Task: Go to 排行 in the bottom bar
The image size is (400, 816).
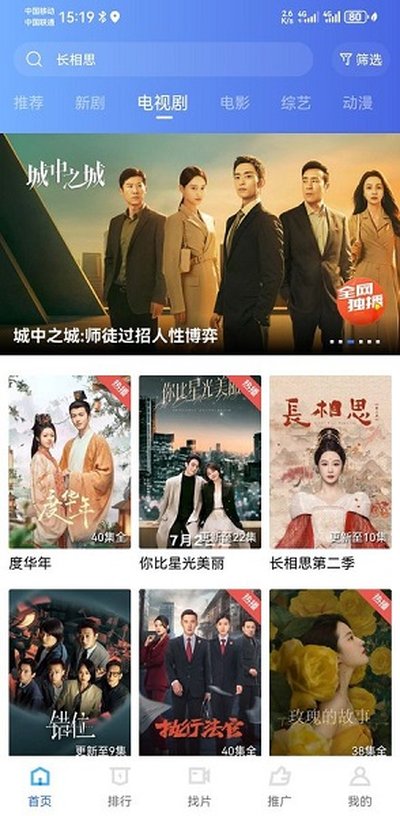Action: [x=120, y=786]
